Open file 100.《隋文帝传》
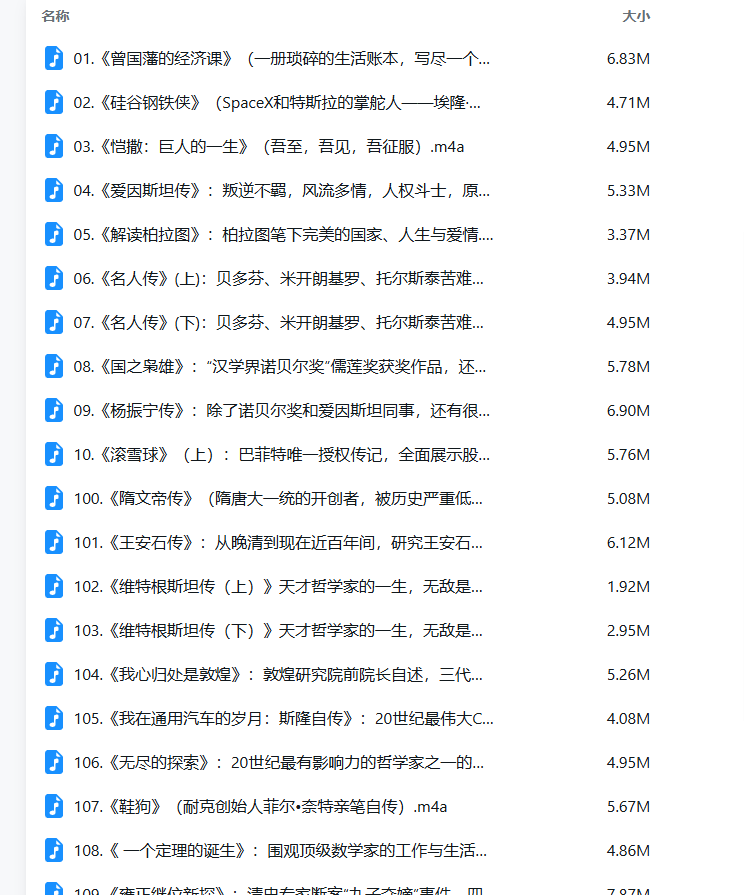 283,499
